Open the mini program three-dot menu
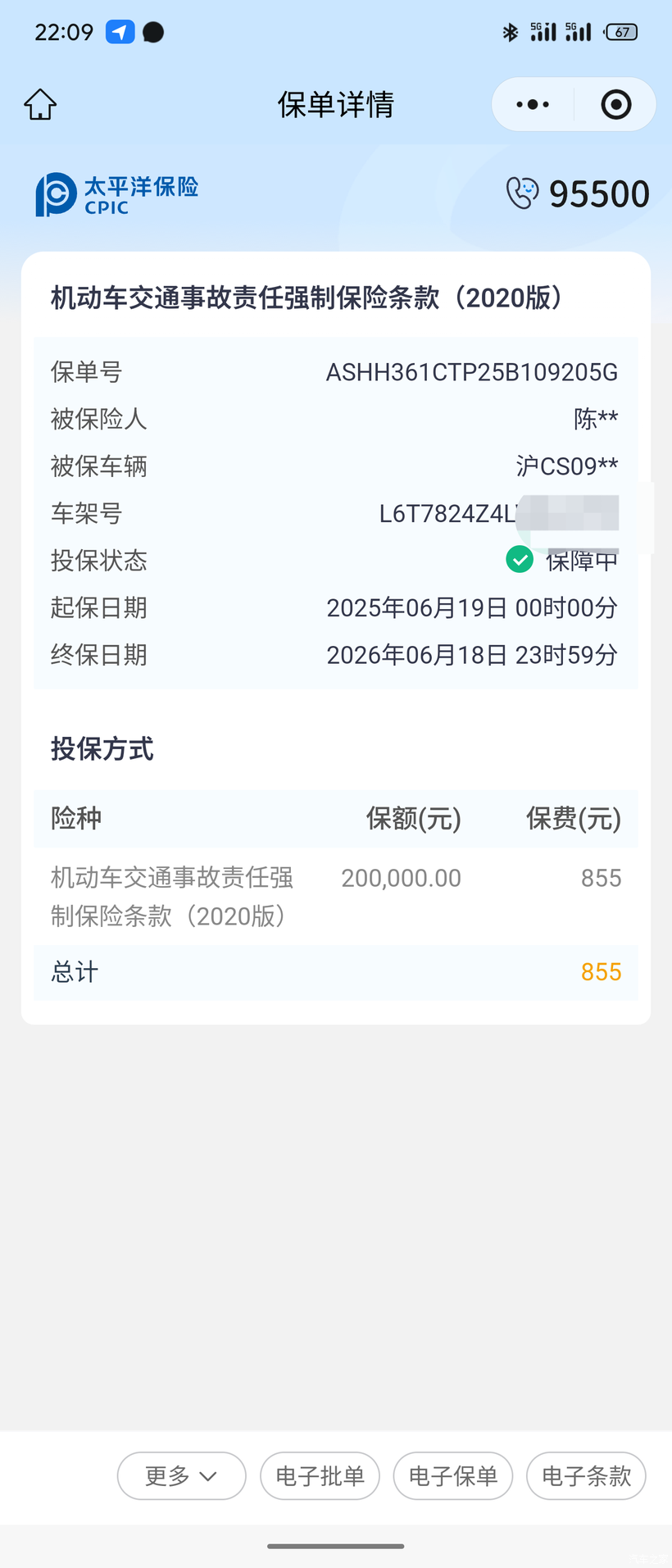Image resolution: width=672 pixels, height=1568 pixels. point(533,104)
